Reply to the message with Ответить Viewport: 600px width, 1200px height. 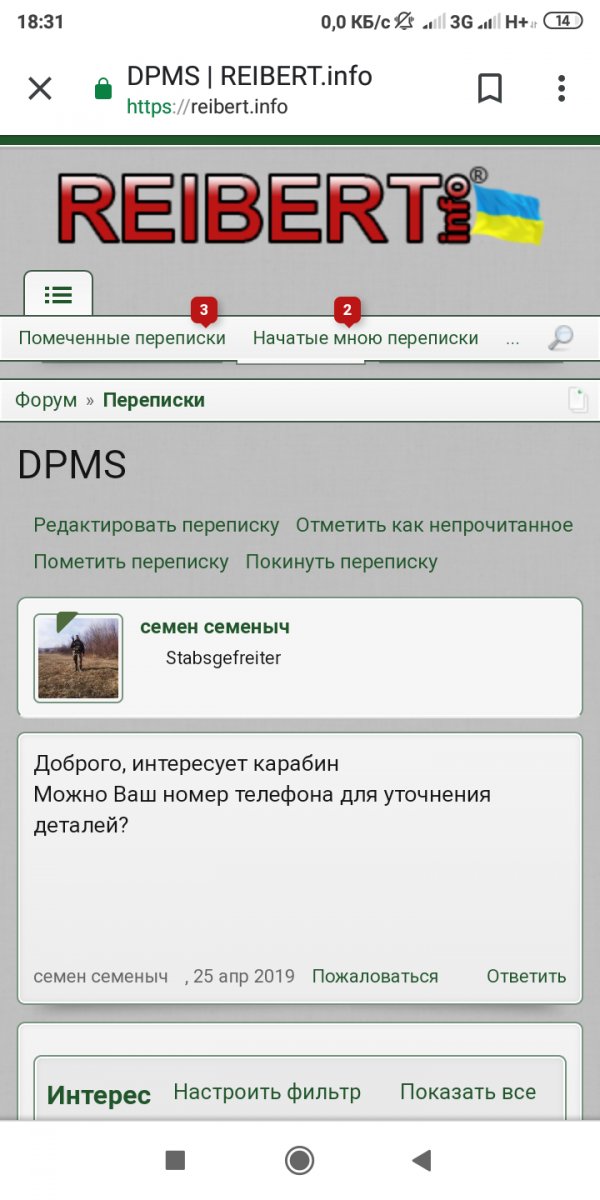(526, 976)
